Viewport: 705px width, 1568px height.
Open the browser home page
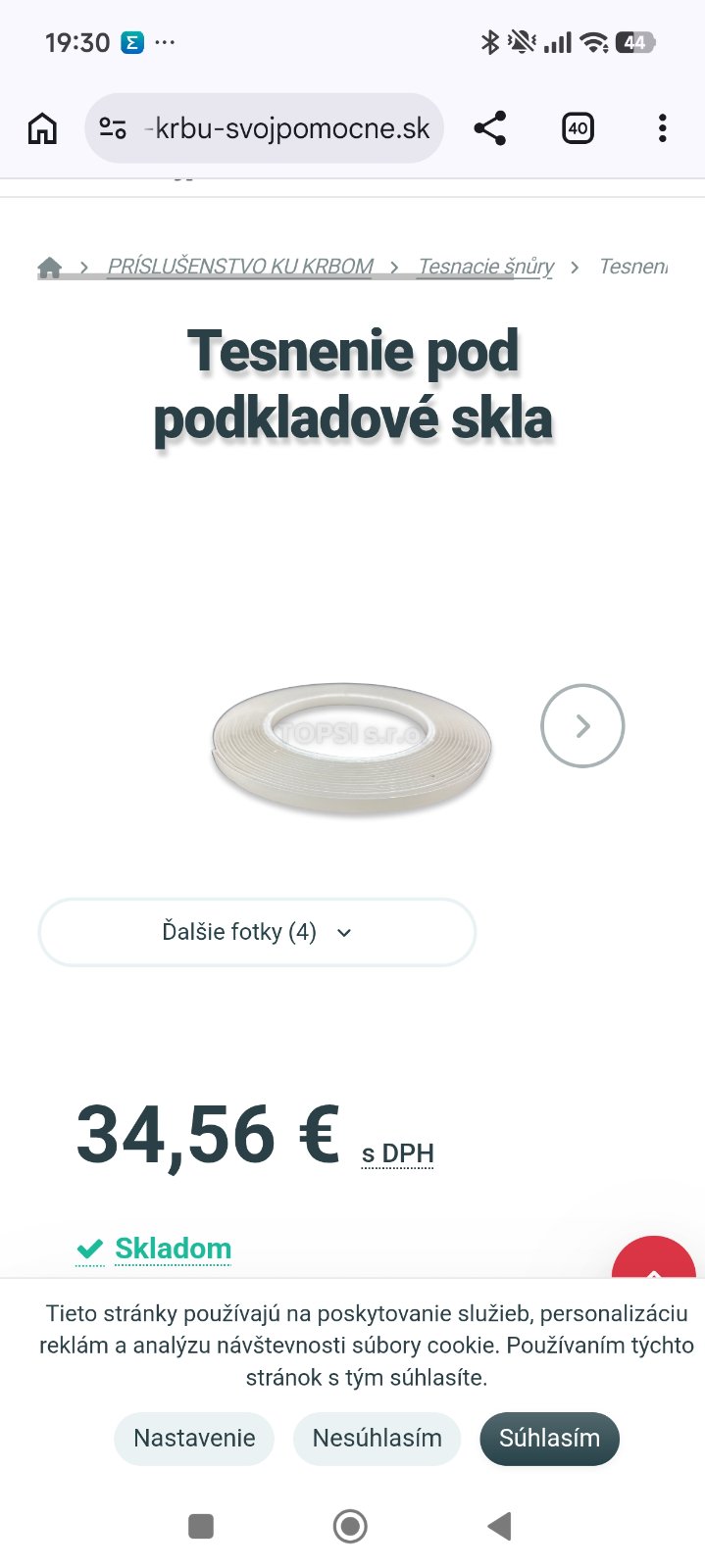coord(42,128)
